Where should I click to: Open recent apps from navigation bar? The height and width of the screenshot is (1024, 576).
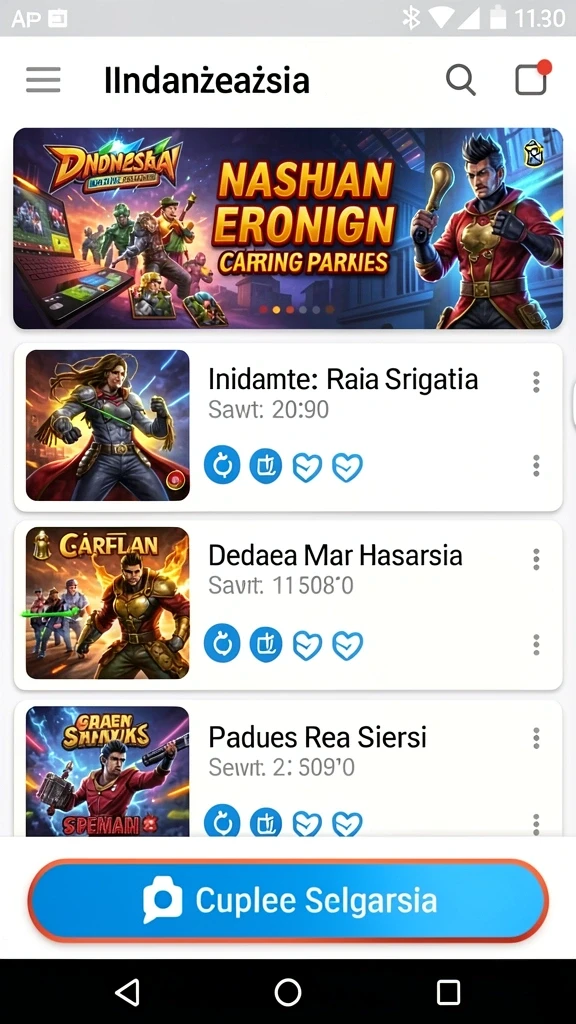tap(448, 992)
